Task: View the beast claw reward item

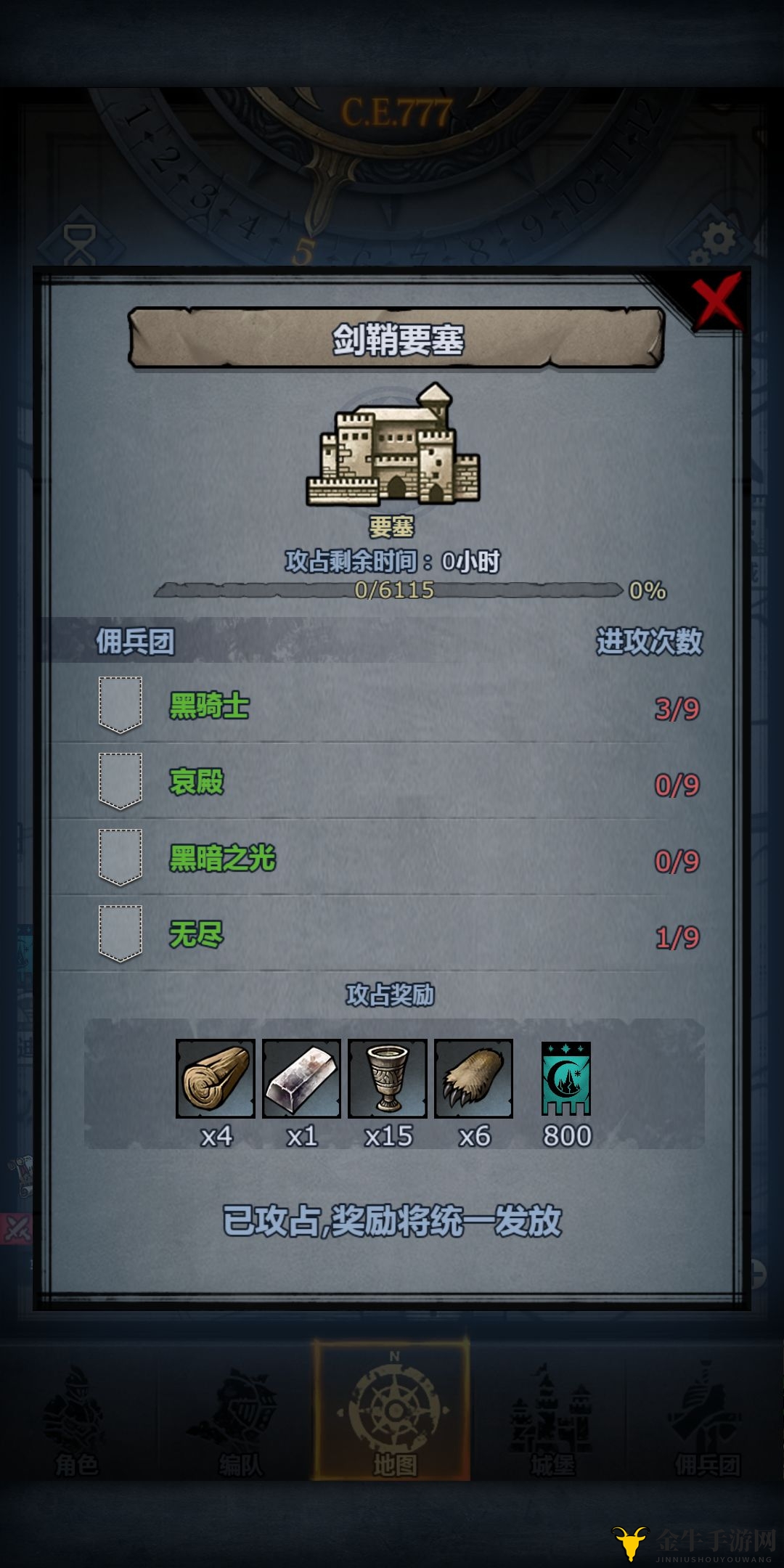Action: pyautogui.click(x=473, y=1079)
